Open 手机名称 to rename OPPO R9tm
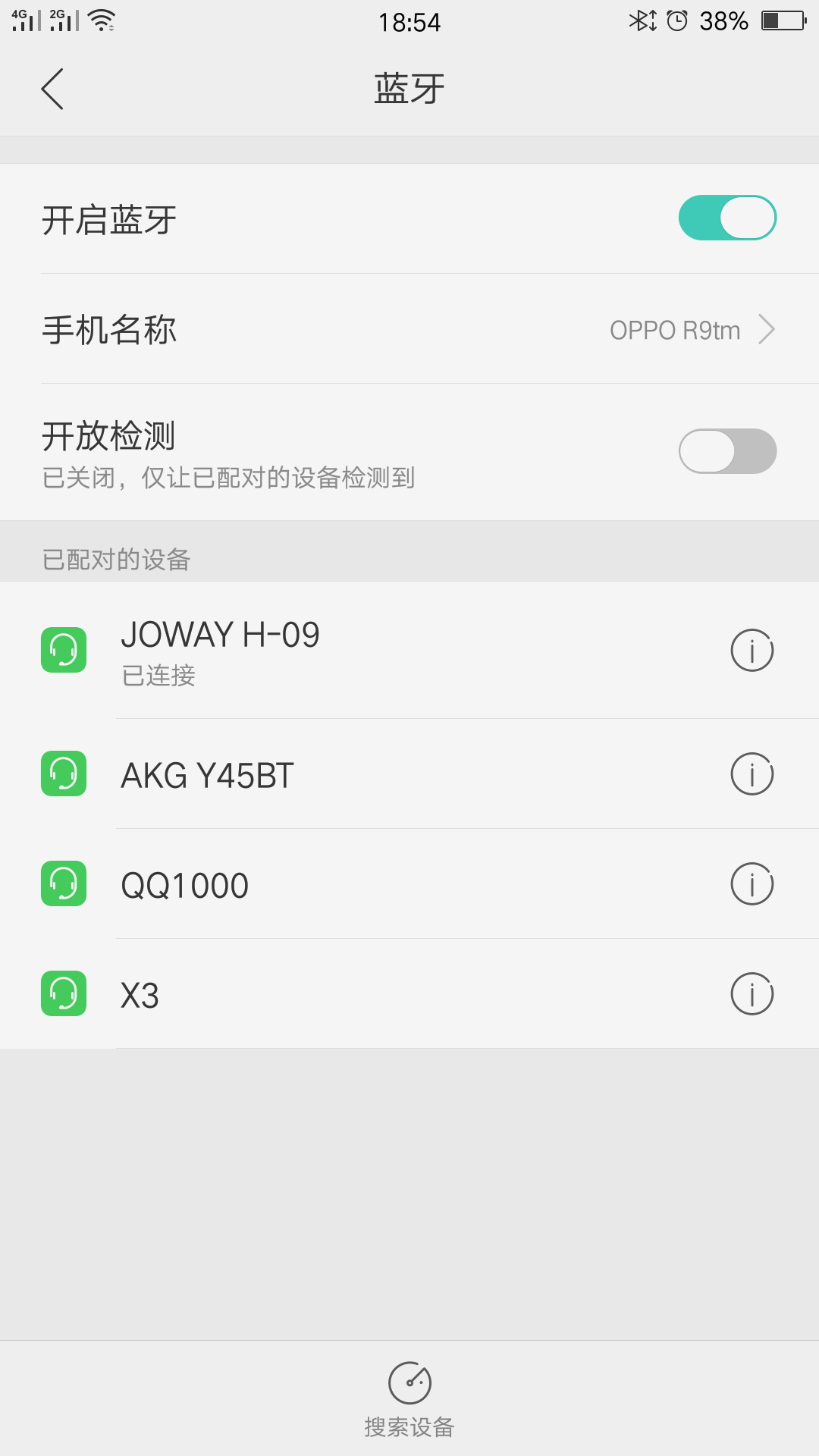 click(409, 329)
